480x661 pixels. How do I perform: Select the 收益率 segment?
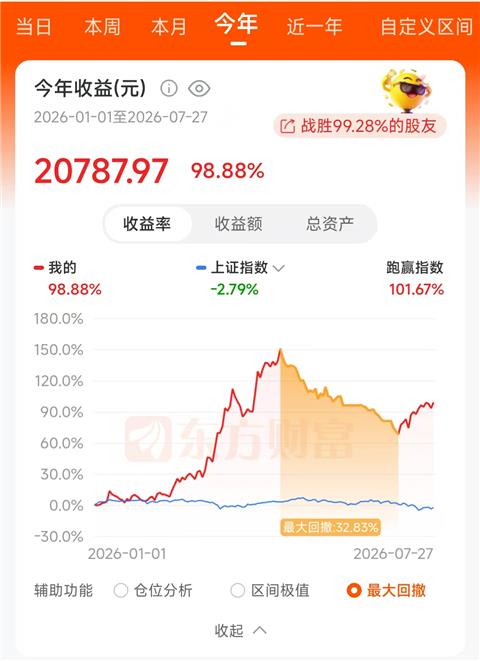[147, 224]
